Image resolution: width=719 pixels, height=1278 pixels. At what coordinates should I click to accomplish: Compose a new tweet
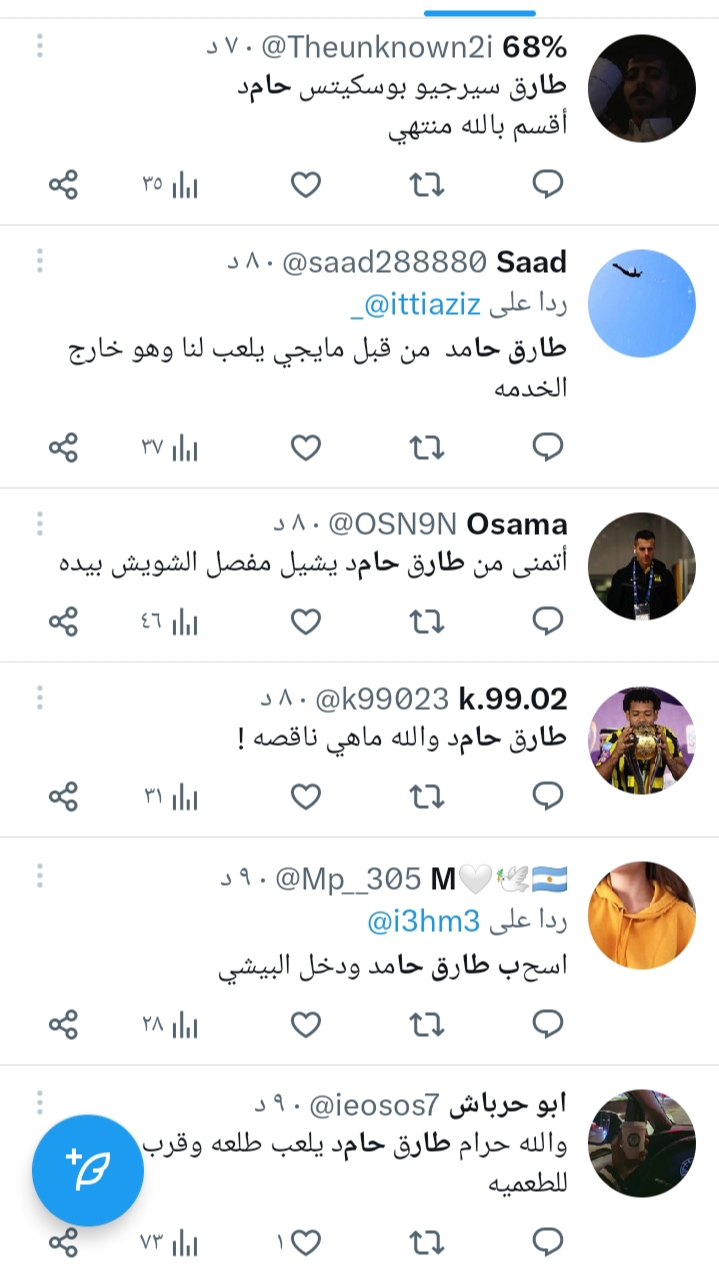click(88, 1171)
